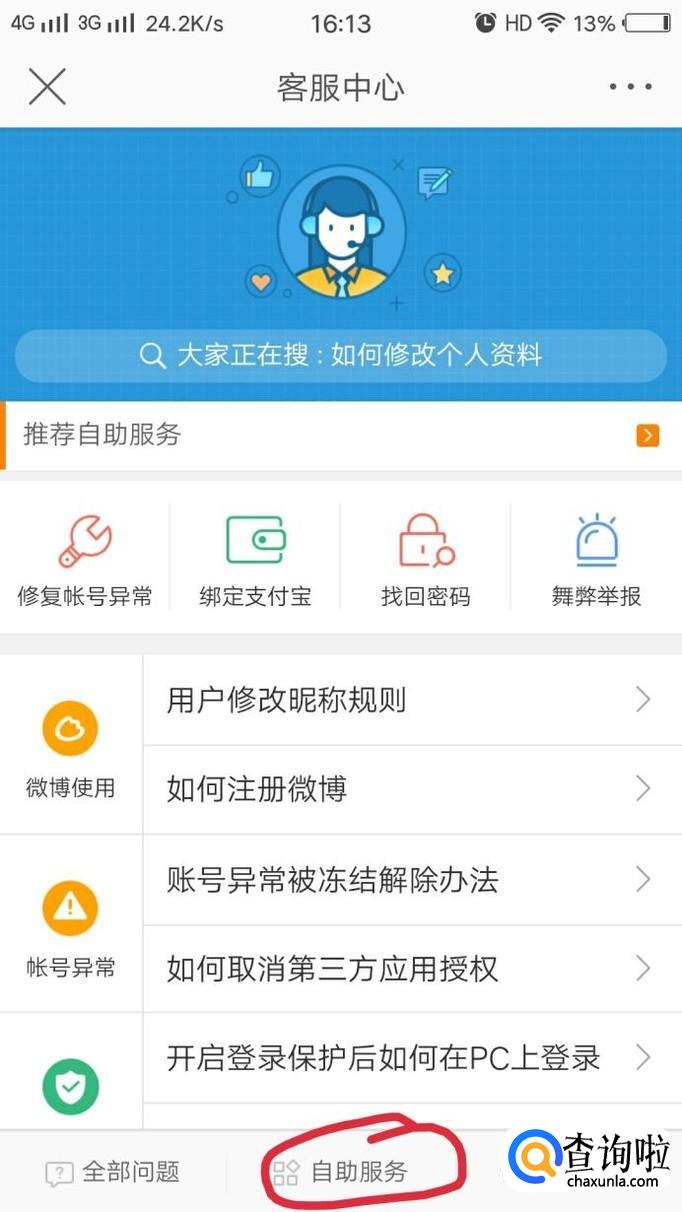Tap the 舞弊举报 report option
This screenshot has width=682, height=1212.
(x=596, y=560)
